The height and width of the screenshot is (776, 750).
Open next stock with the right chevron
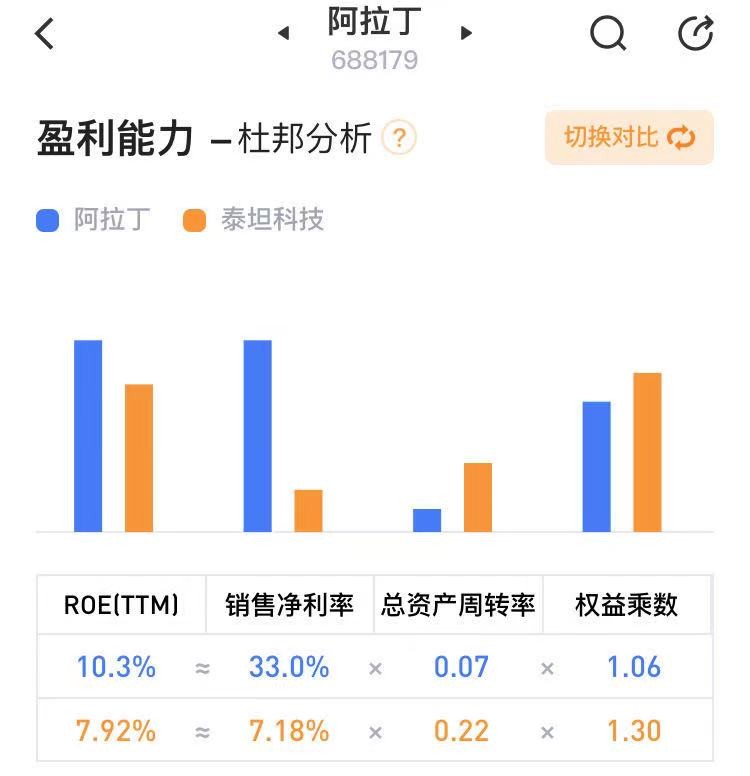coord(465,31)
